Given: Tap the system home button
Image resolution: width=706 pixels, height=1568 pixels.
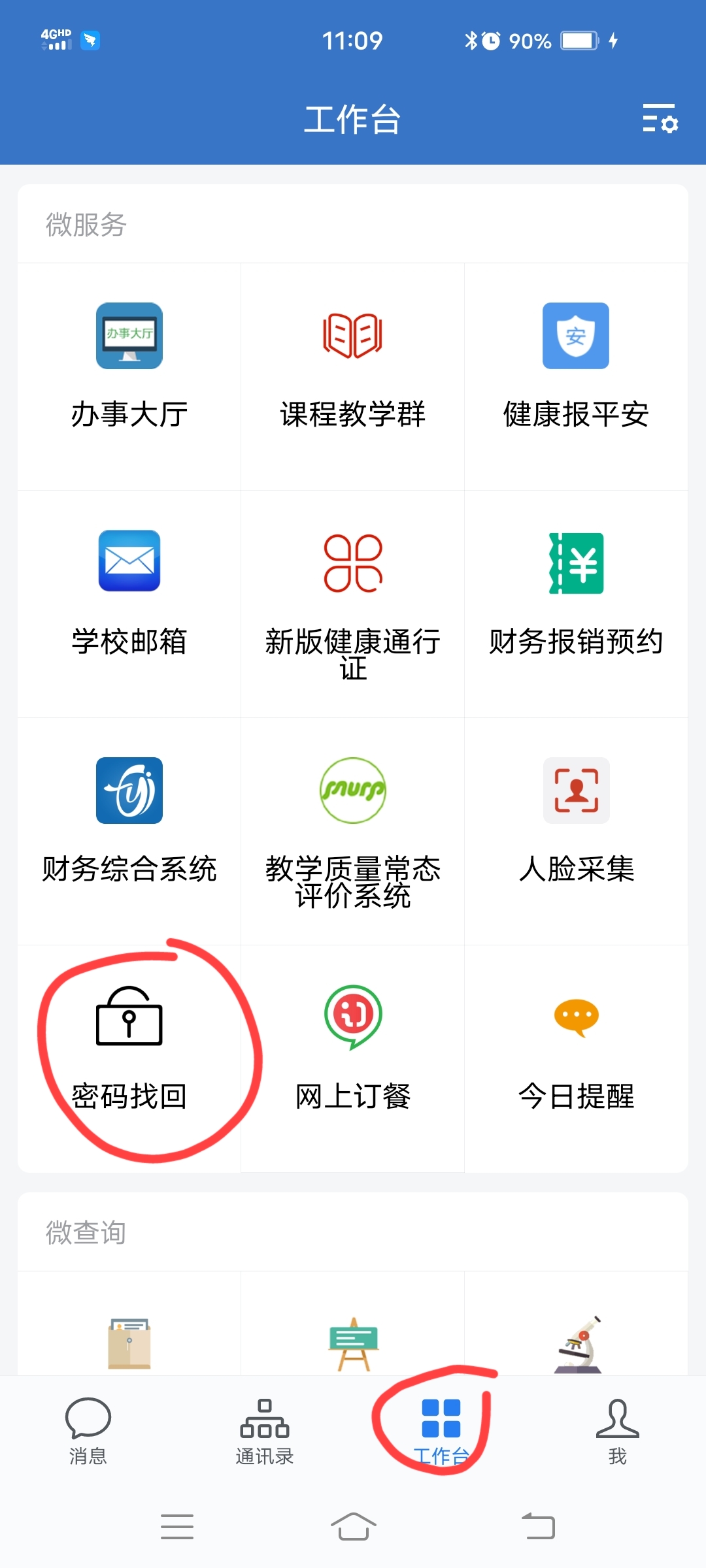Looking at the screenshot, I should point(353,1527).
